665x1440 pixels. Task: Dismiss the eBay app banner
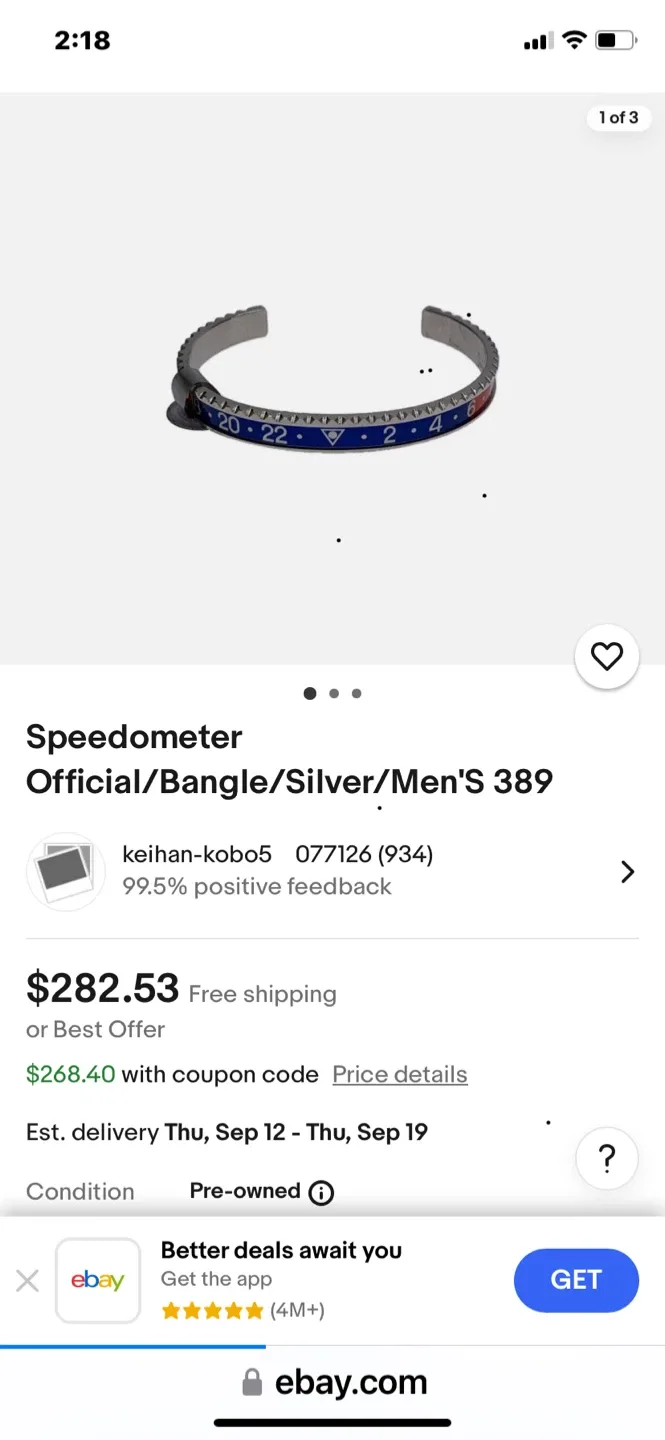pyautogui.click(x=27, y=1280)
